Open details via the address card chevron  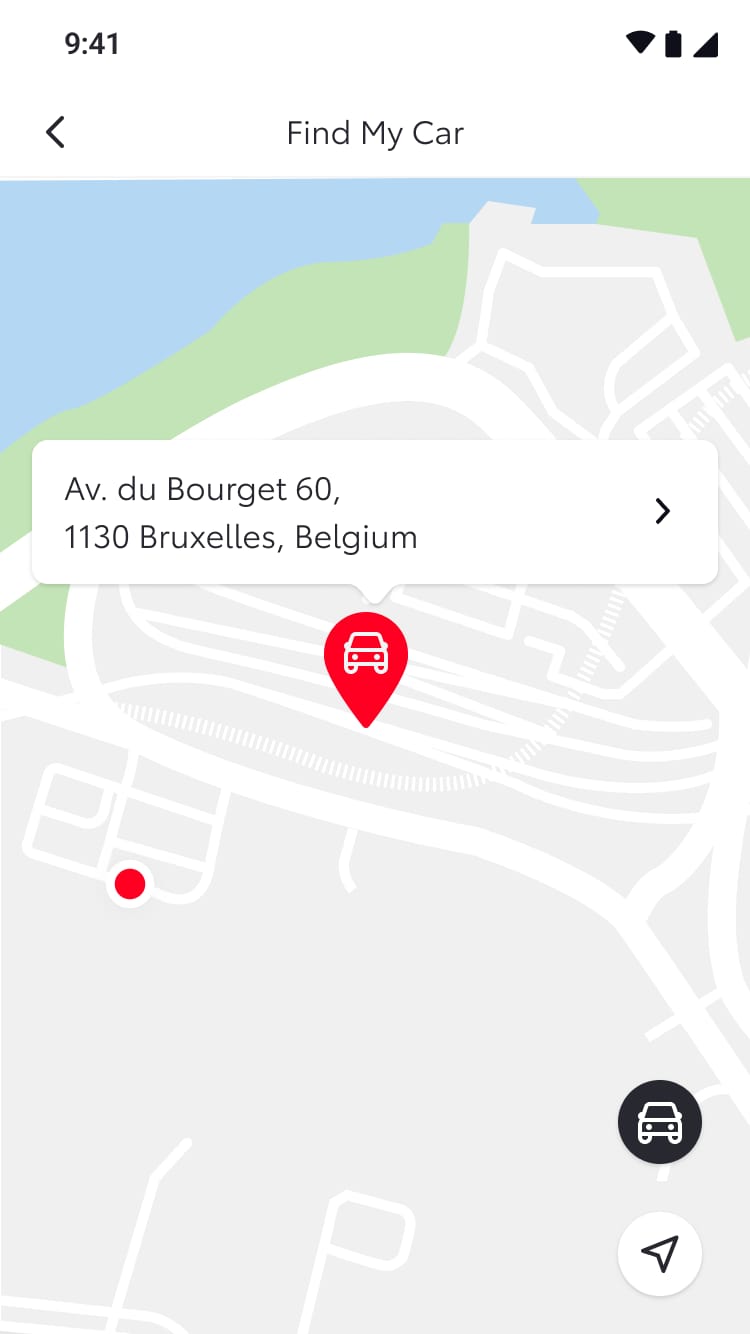pyautogui.click(x=661, y=511)
